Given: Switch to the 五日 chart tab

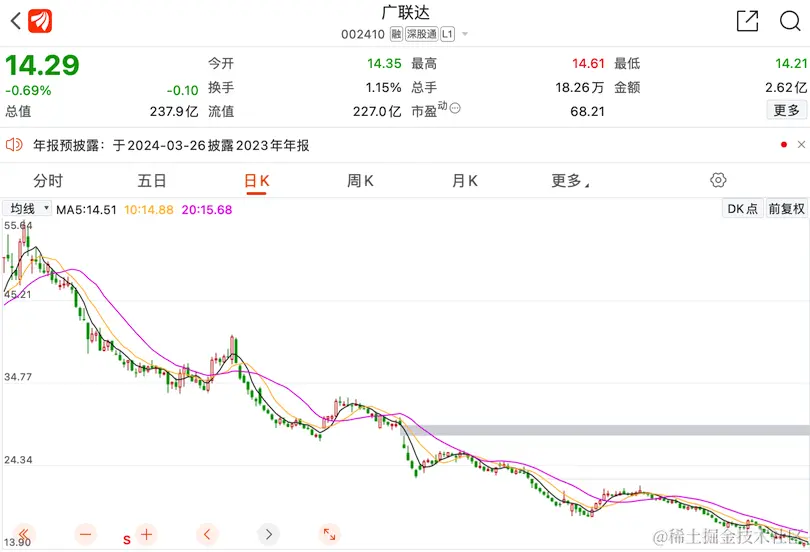Looking at the screenshot, I should coord(152,181).
